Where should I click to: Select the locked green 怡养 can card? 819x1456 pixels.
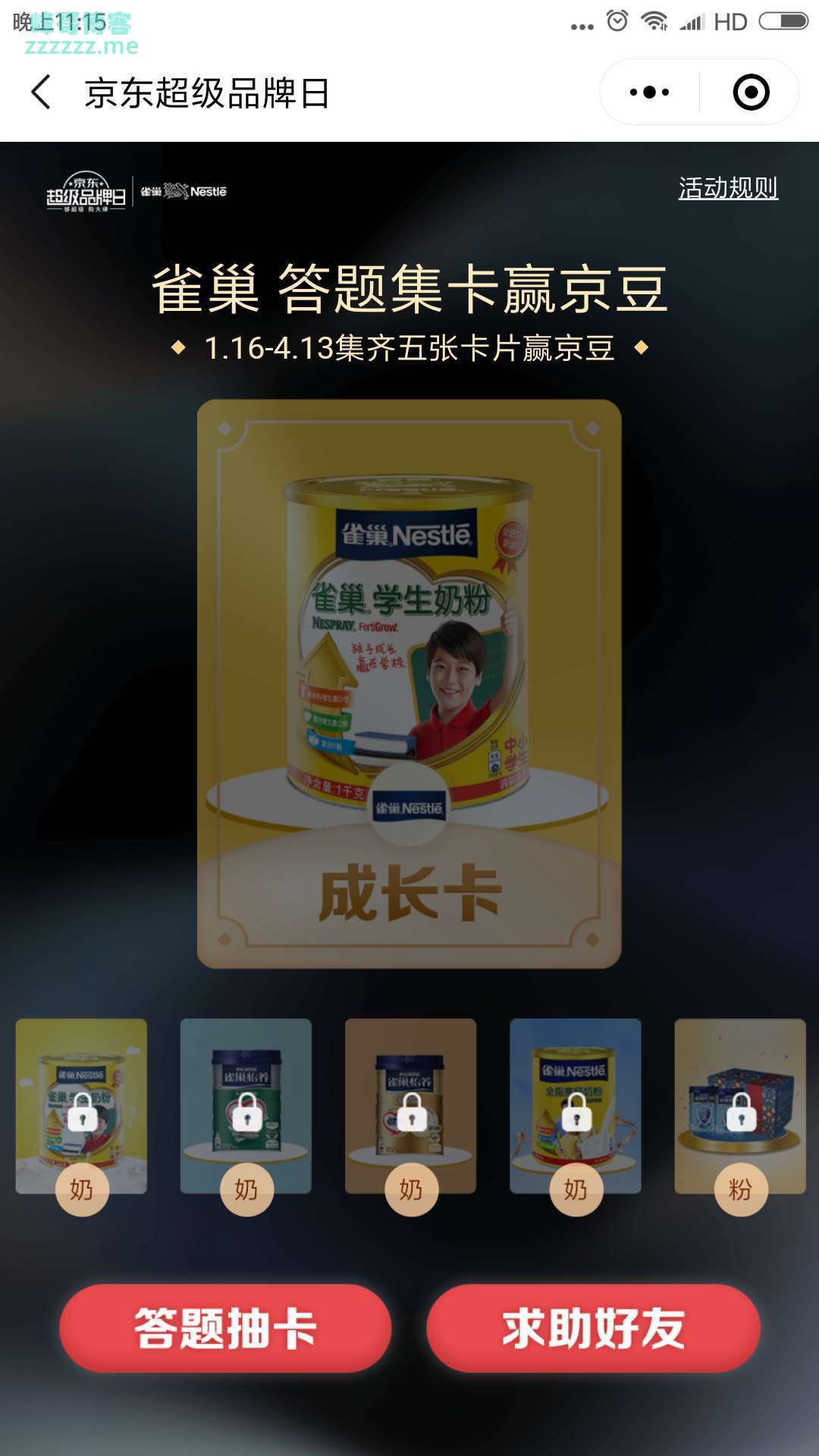pos(246,1107)
